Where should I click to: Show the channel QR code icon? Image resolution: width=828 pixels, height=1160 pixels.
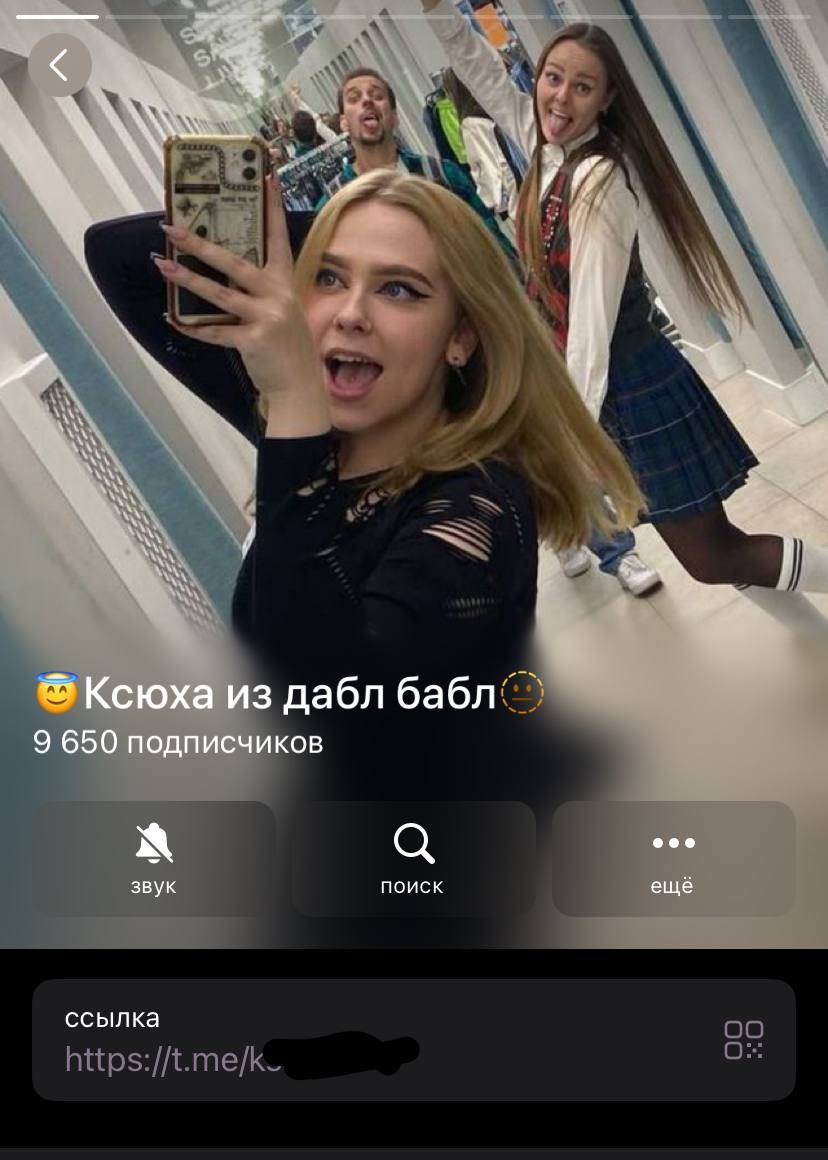point(743,1040)
